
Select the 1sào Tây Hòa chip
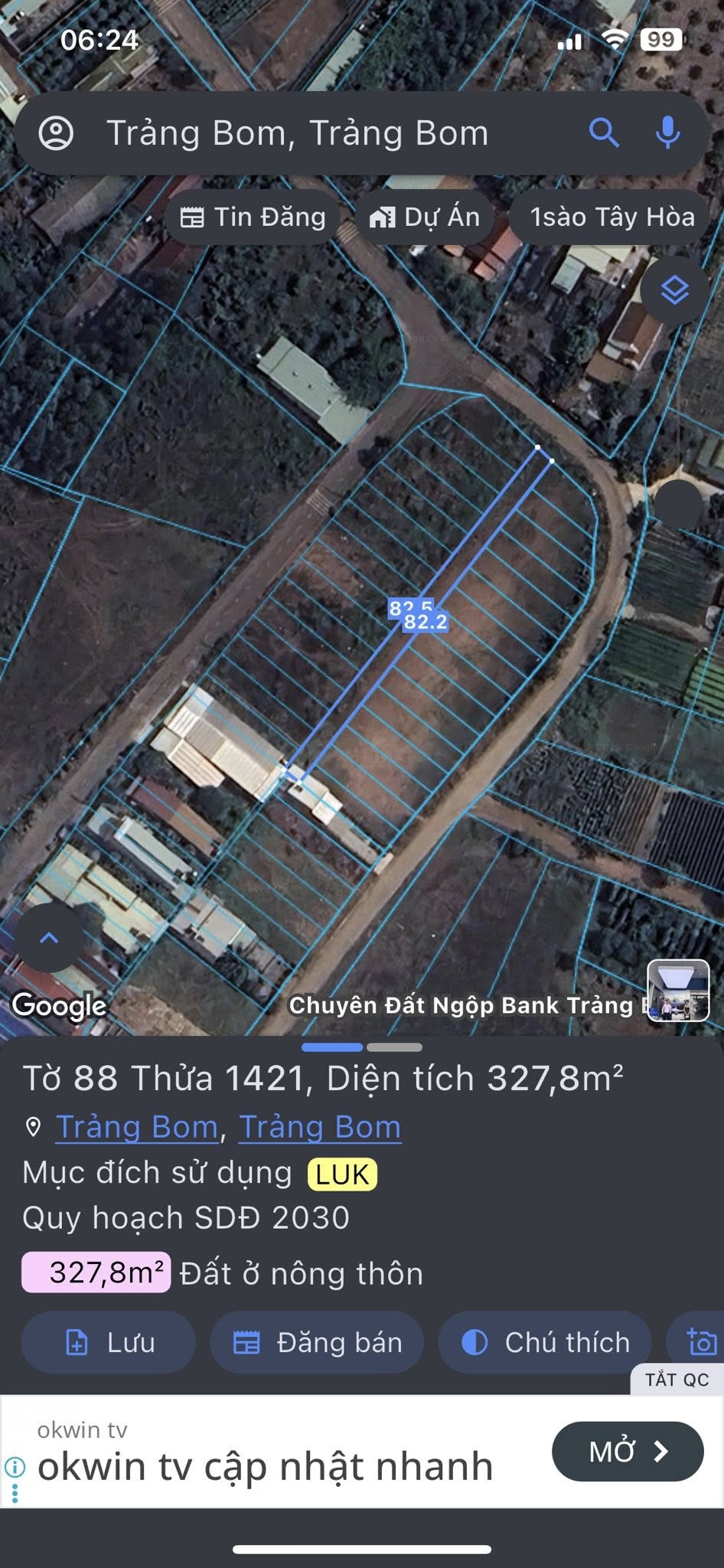[x=612, y=217]
